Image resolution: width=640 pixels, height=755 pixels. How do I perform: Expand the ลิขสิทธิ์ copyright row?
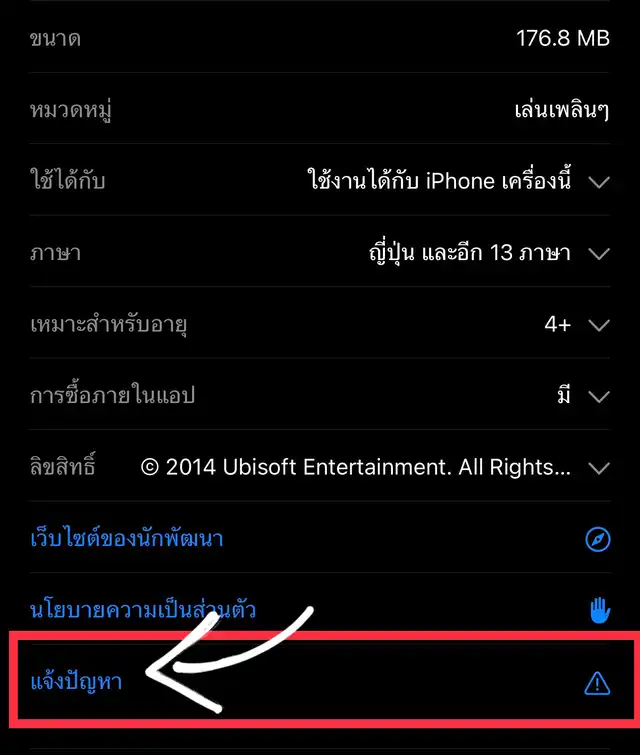(598, 467)
